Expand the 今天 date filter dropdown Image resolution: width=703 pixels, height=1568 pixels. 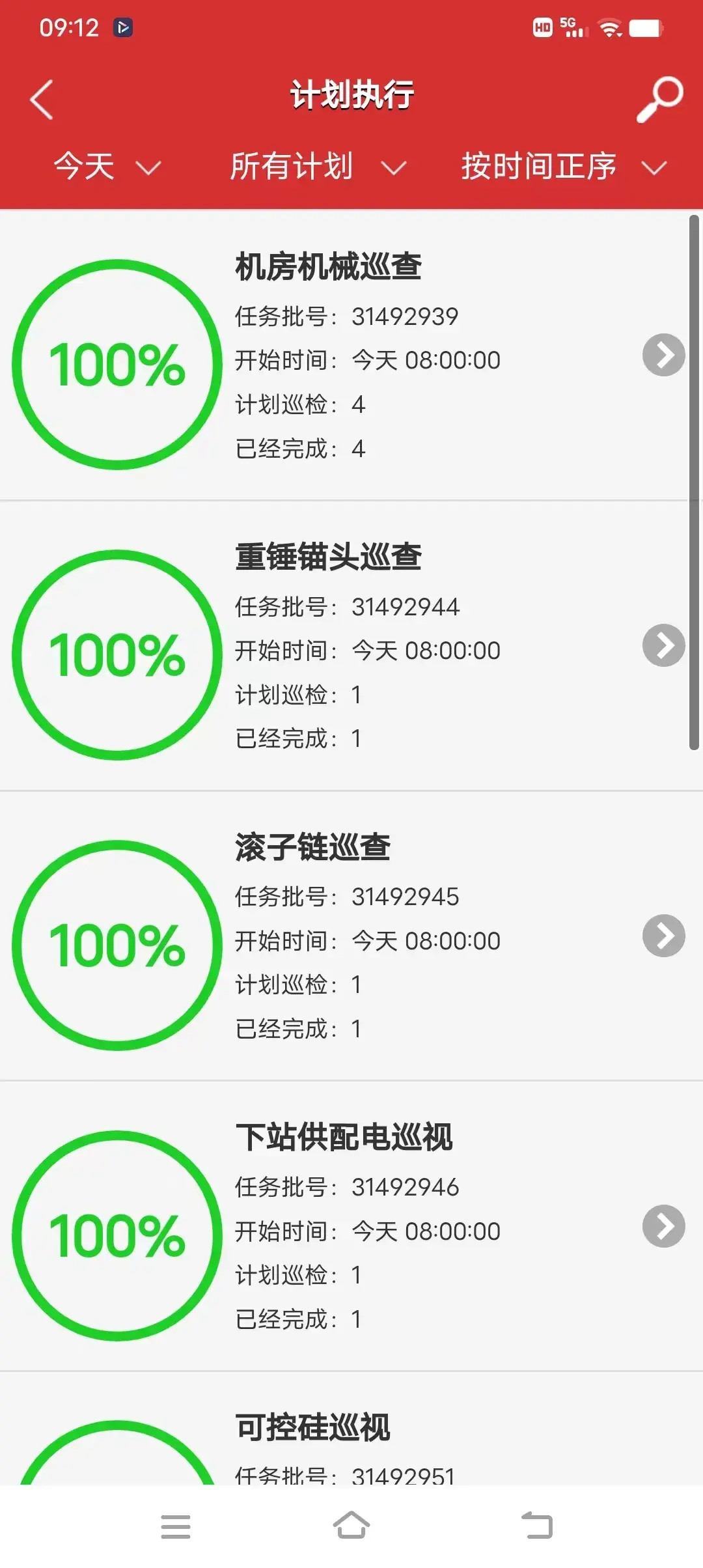(x=106, y=167)
